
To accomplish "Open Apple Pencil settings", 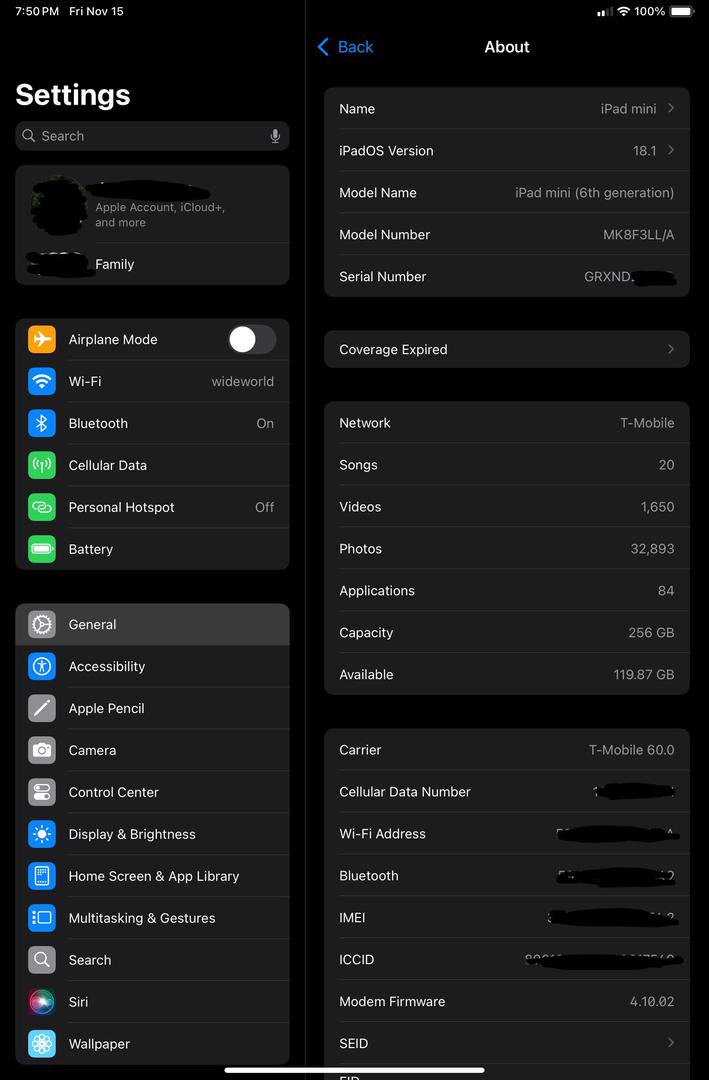I will coord(152,709).
